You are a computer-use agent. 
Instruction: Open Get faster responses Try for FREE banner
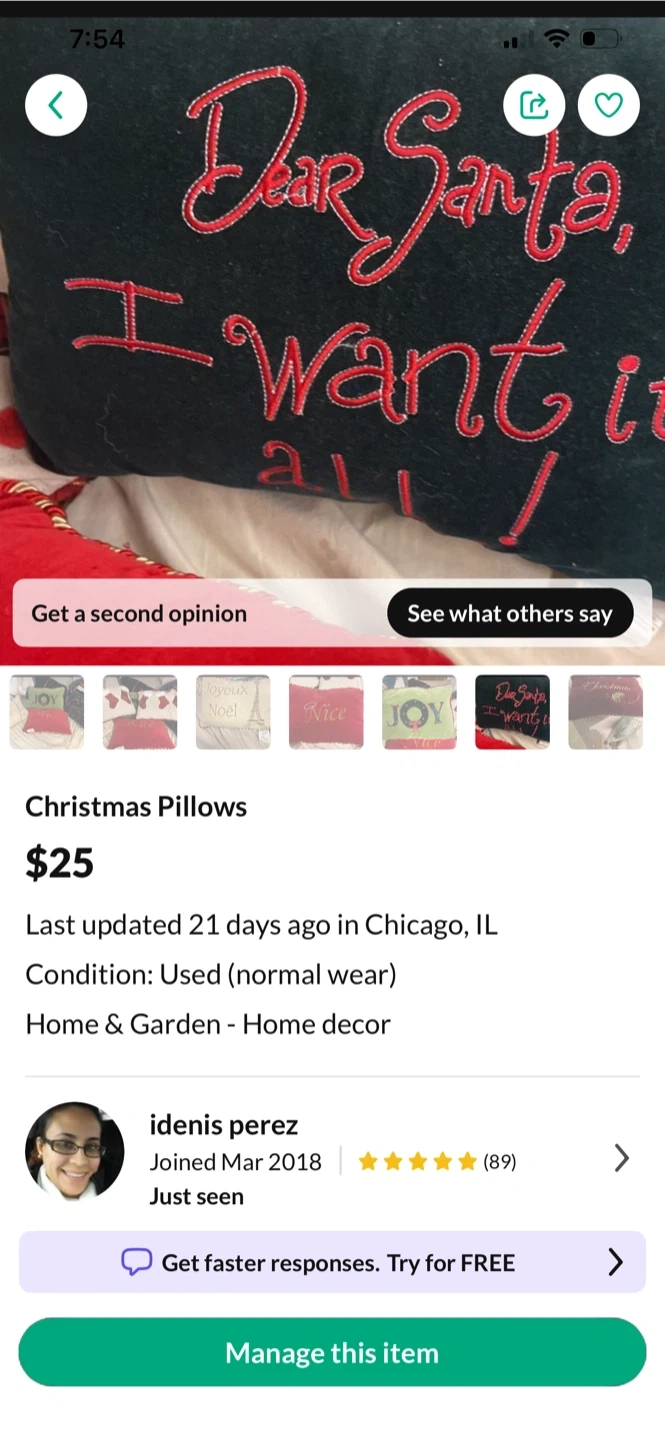[x=332, y=1262]
